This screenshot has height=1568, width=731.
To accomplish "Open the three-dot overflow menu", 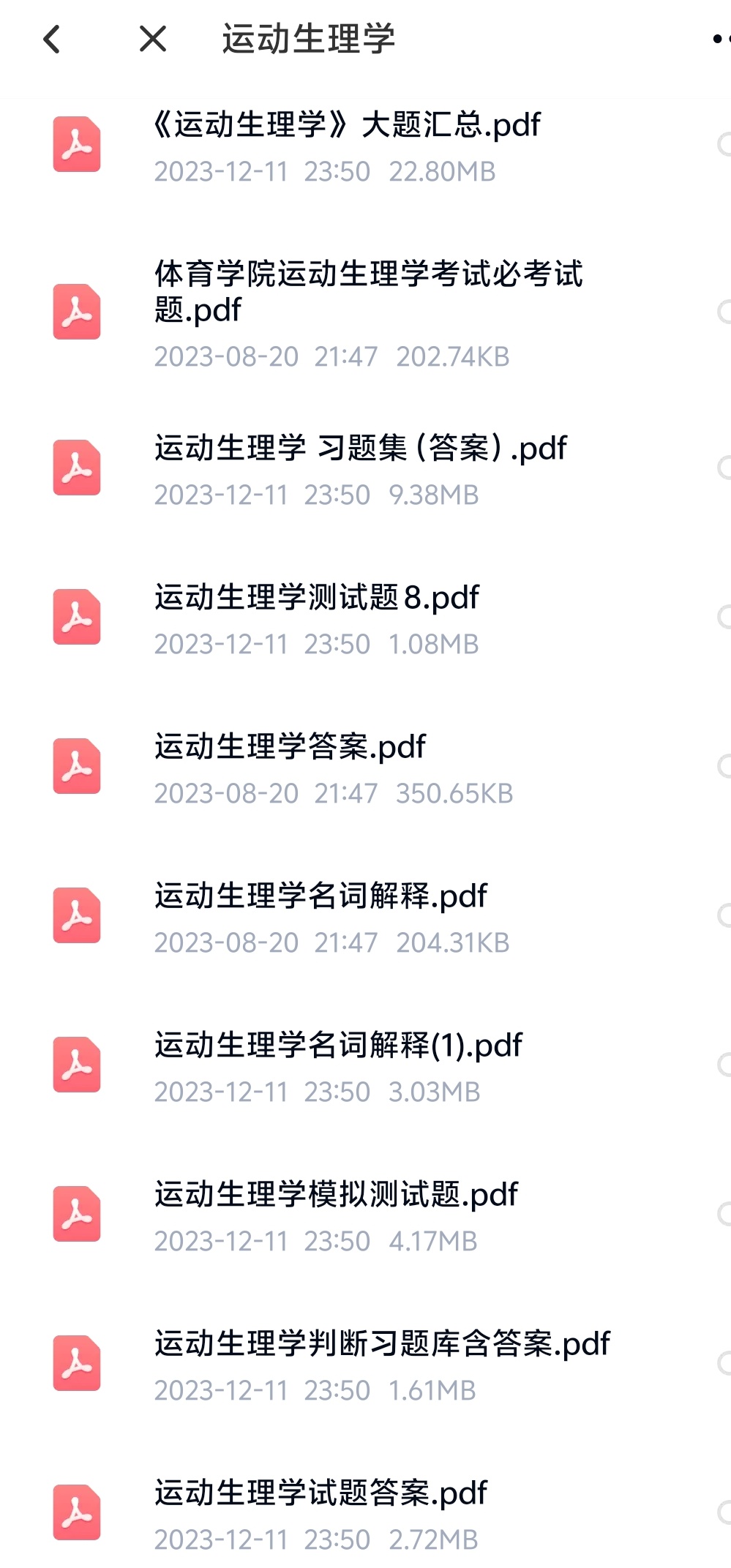I will [721, 39].
